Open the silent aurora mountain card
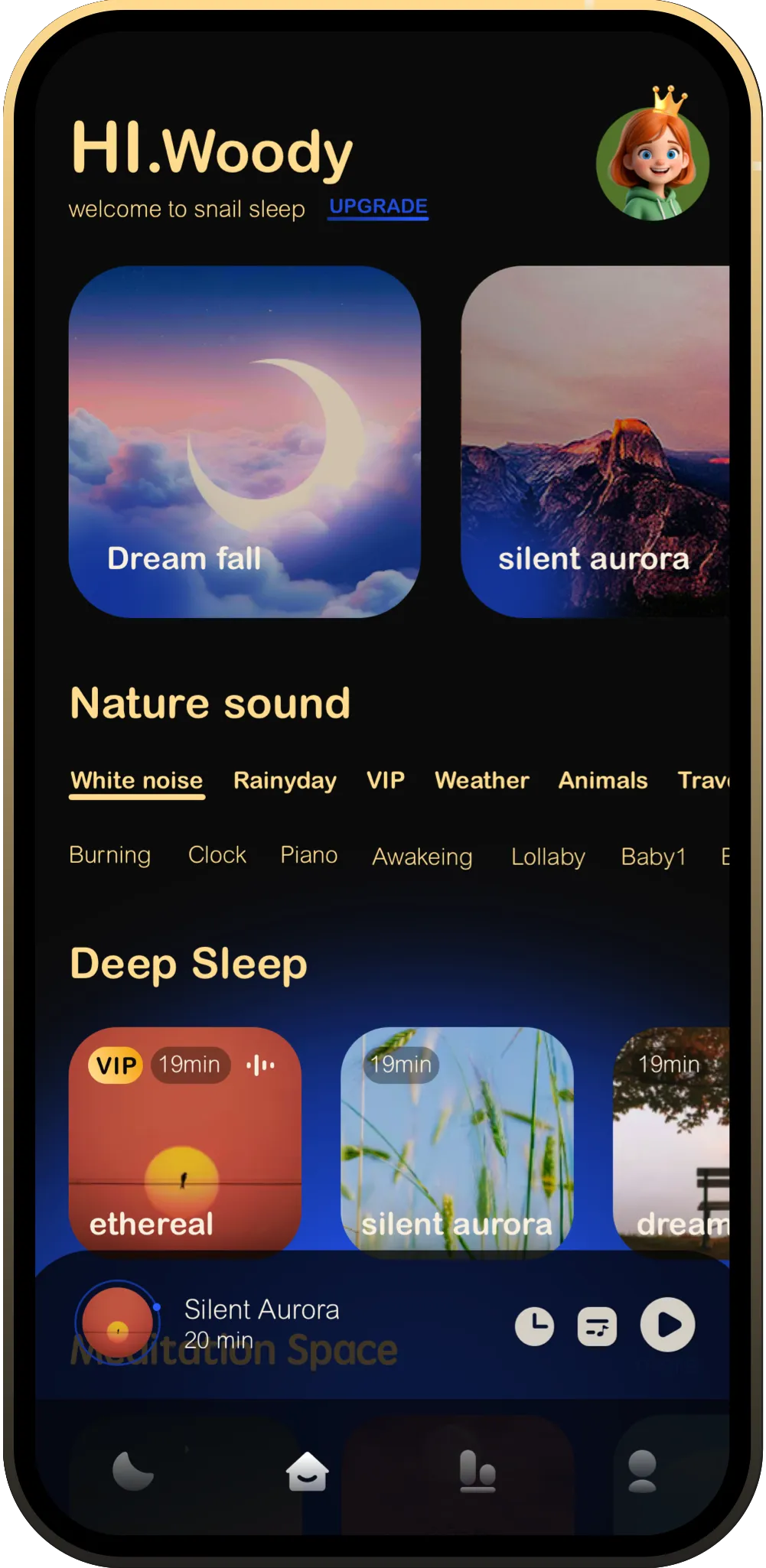This screenshot has height=1568, width=766. click(595, 442)
